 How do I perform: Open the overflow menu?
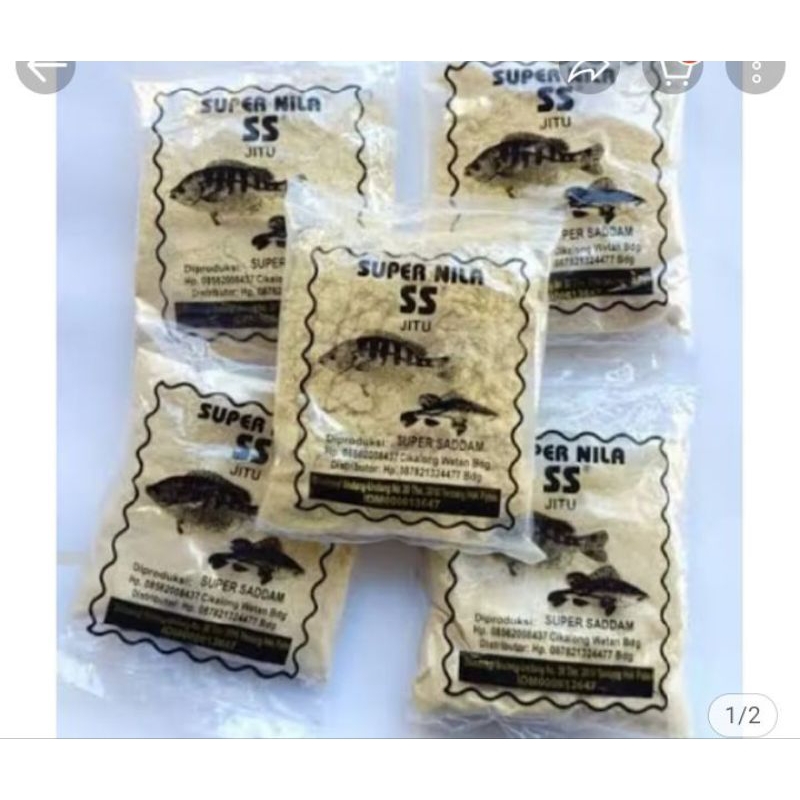[756, 70]
